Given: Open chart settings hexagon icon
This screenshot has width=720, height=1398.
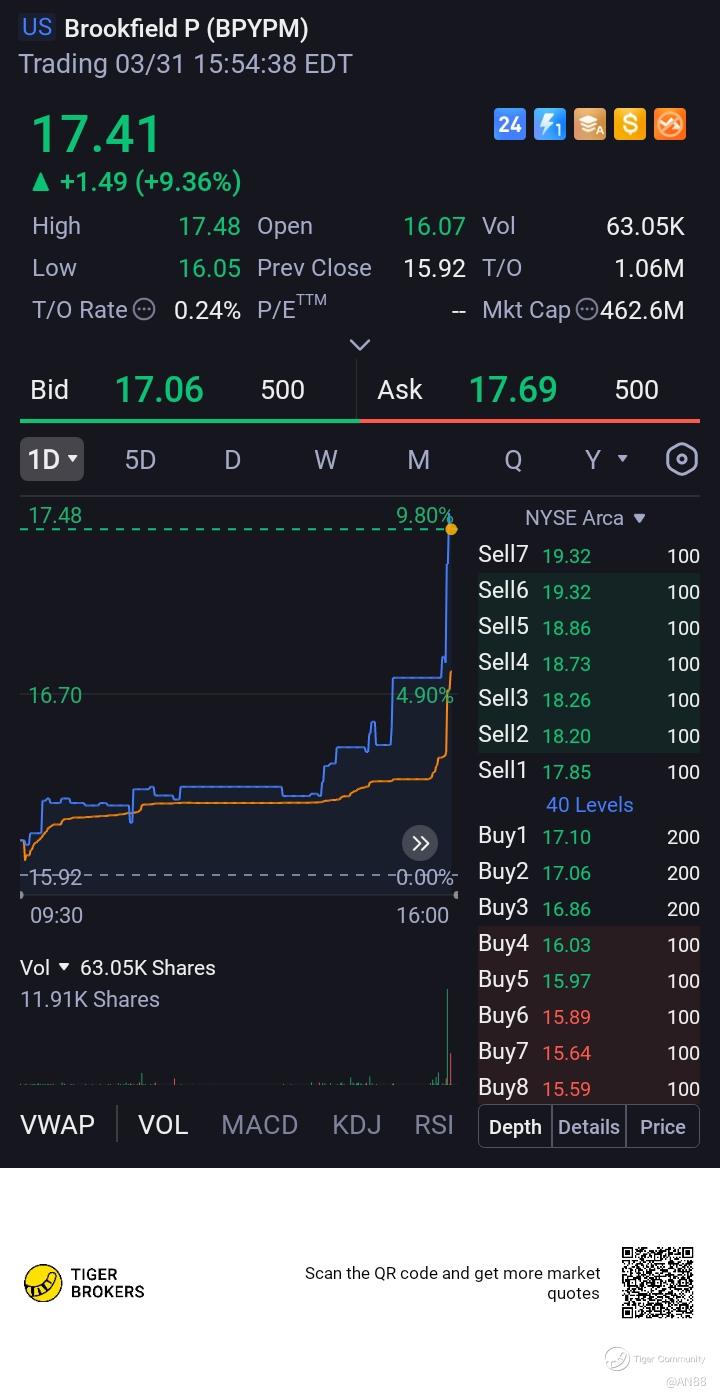Looking at the screenshot, I should [x=681, y=459].
